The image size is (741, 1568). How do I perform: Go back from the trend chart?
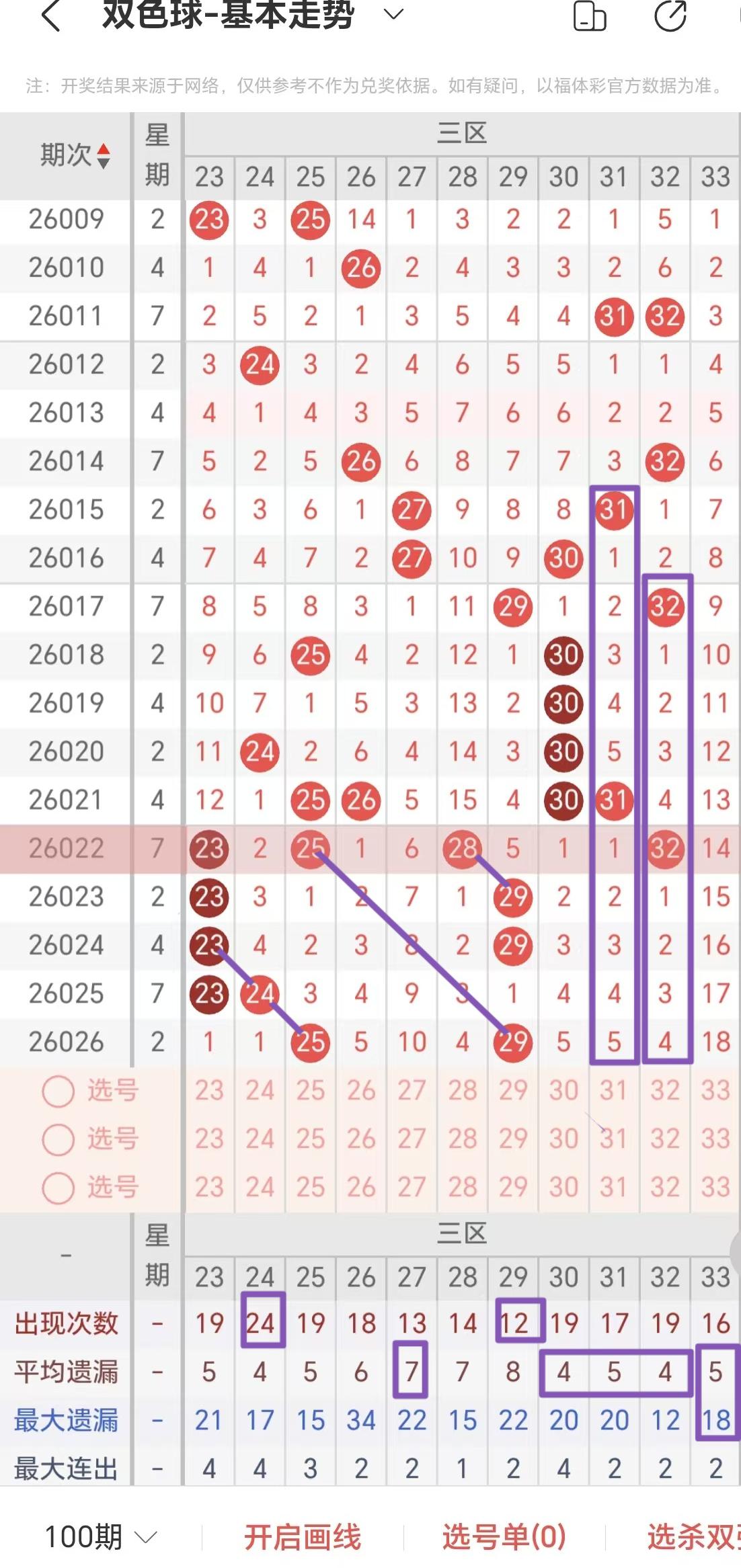click(51, 15)
